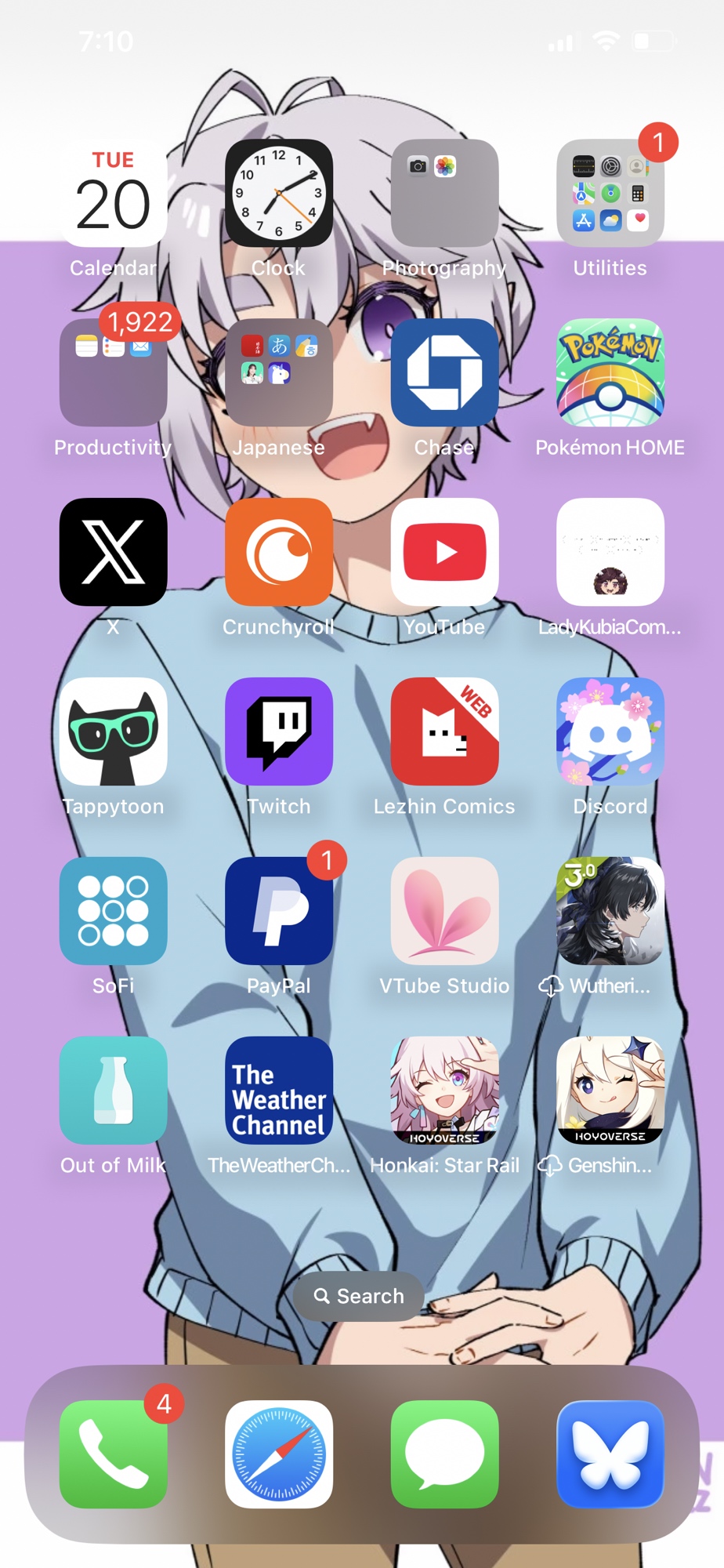Screen dimensions: 724x1568
Task: Open the Phone app in the dock
Action: [x=113, y=1454]
